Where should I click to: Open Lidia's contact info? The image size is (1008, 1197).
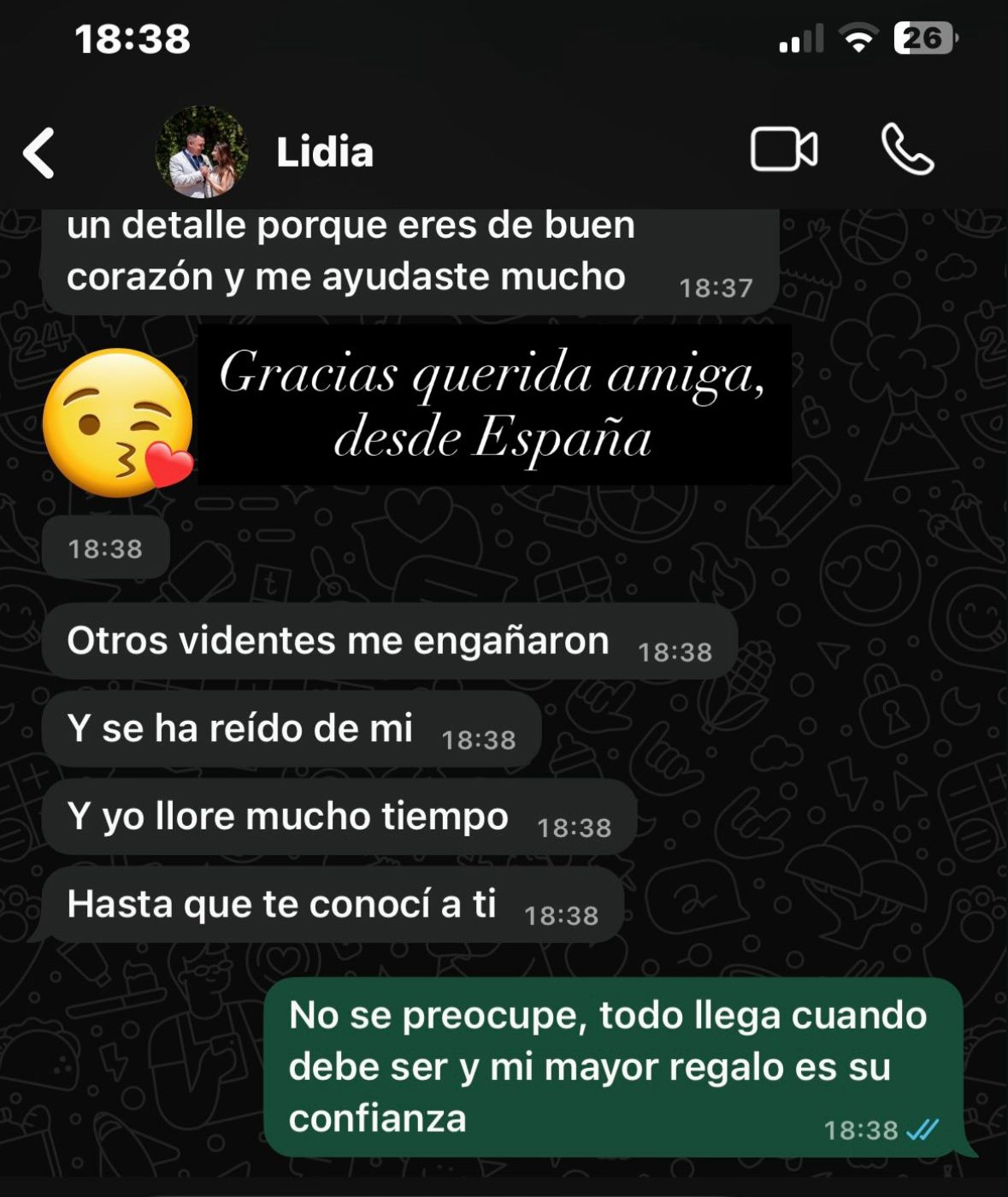(x=325, y=152)
